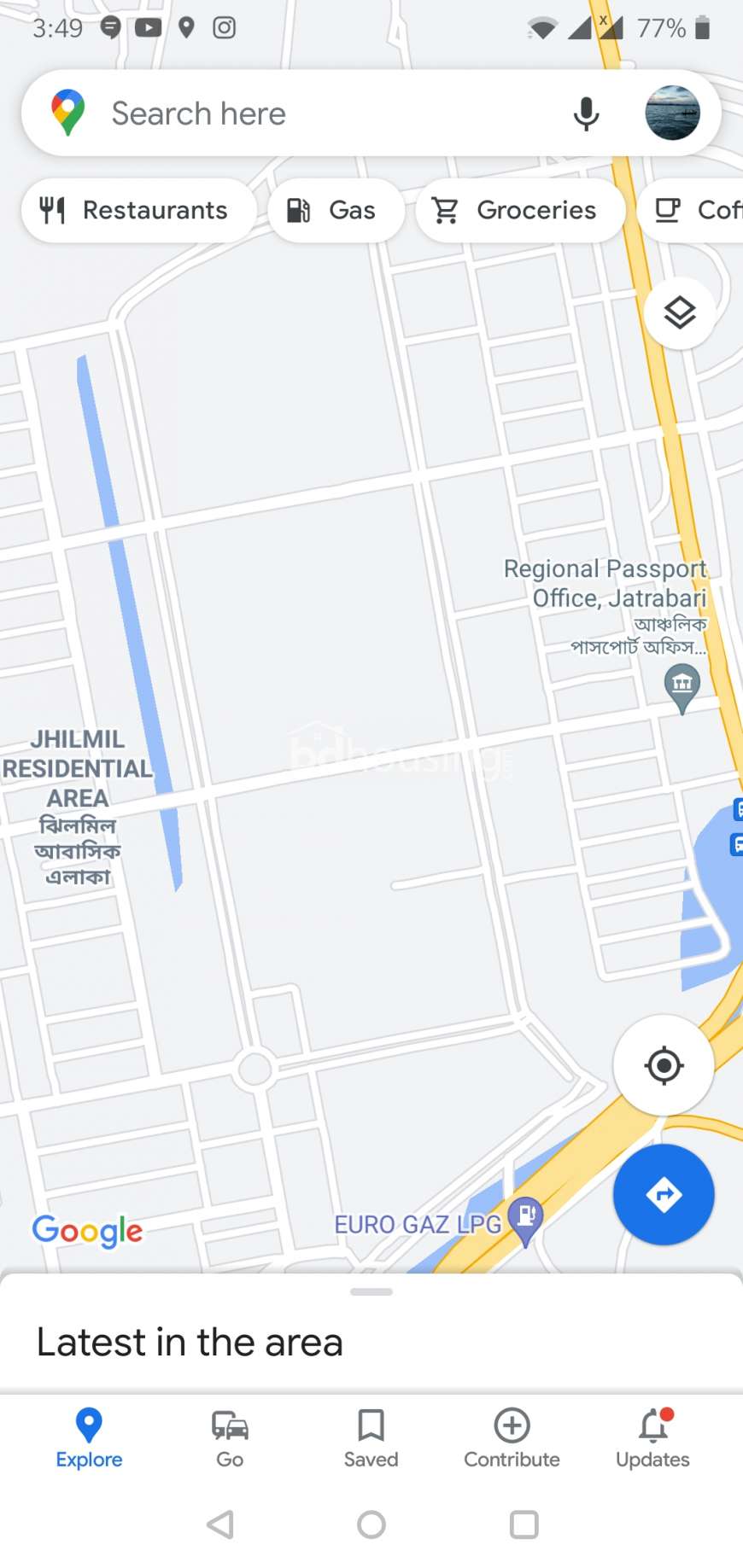Tap the system back button

220,1524
